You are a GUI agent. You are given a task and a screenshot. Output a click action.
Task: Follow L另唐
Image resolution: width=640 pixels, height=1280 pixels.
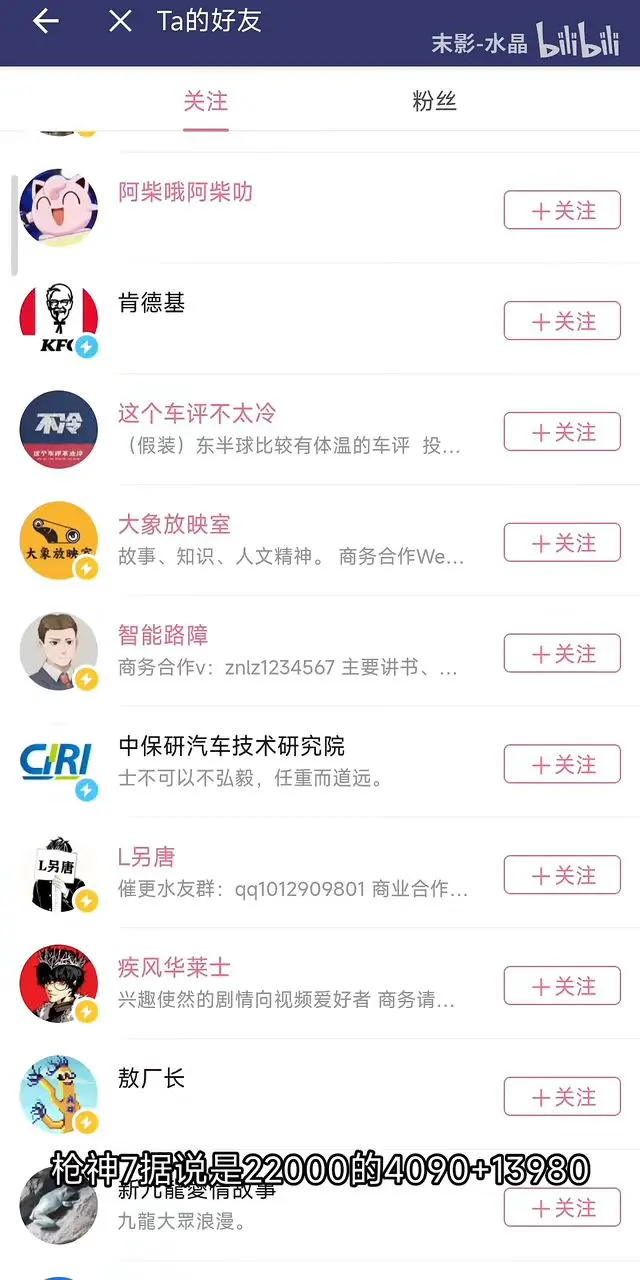(562, 876)
